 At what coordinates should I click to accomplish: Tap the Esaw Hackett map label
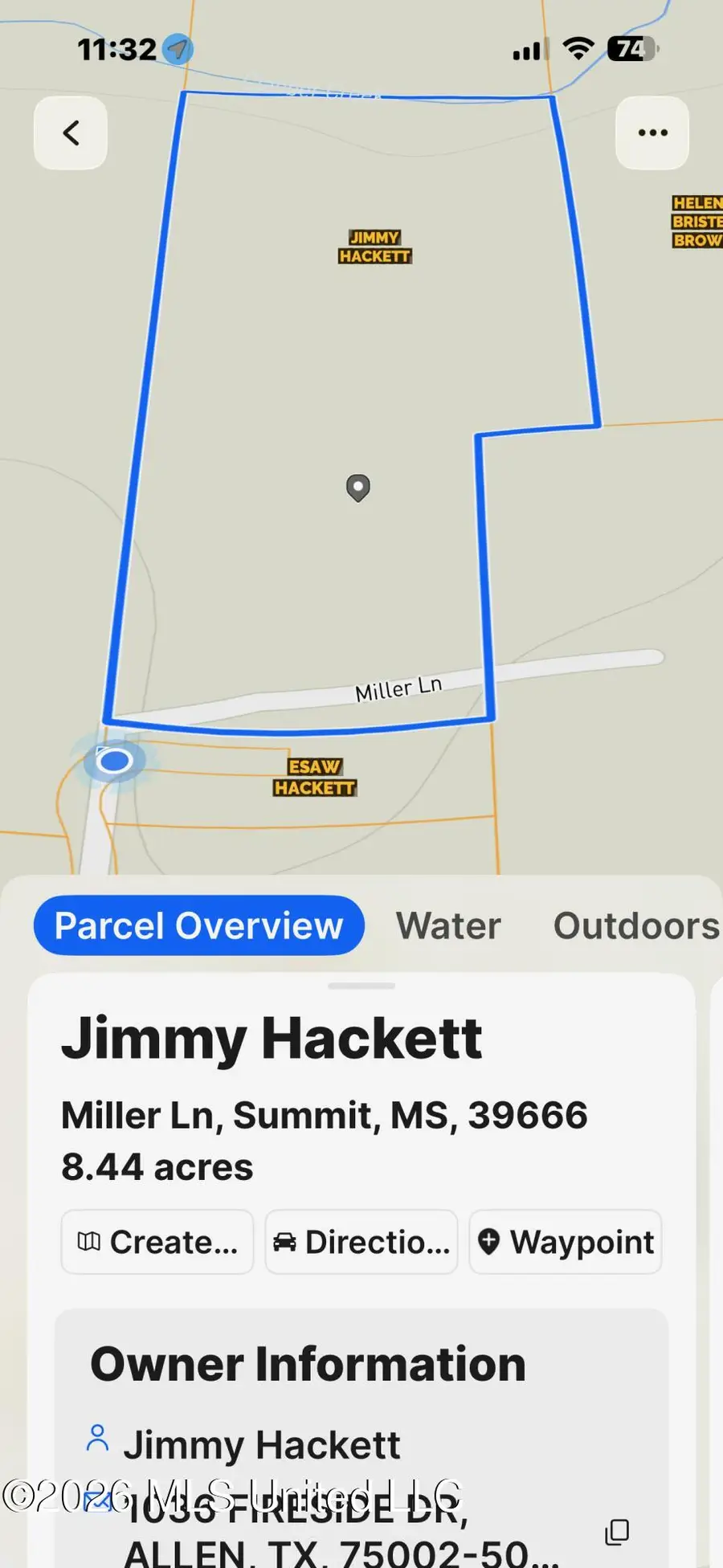coord(315,777)
